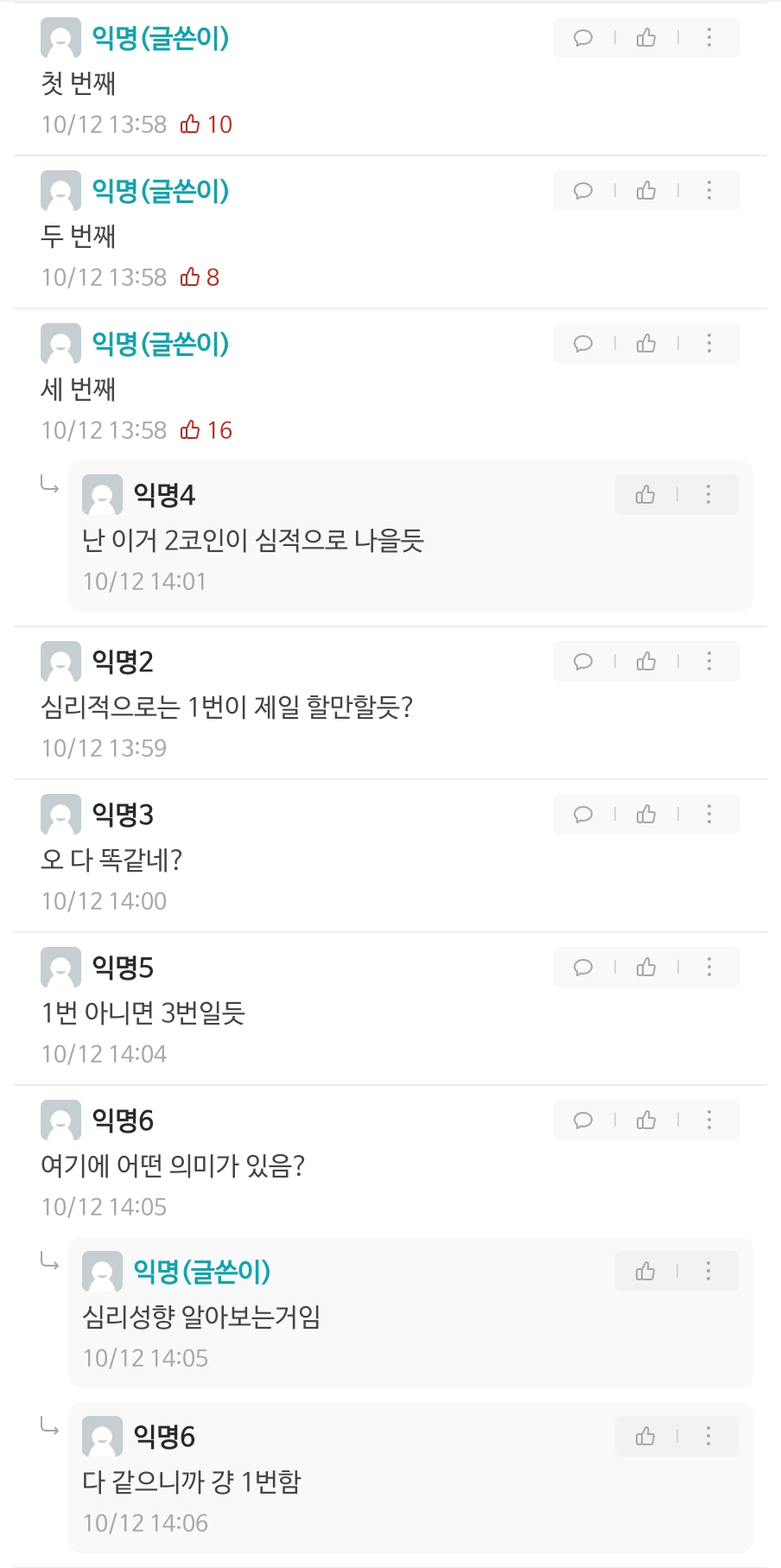Like the author's '심리성향 알아보는거임' reply
This screenshot has width=781, height=1568.
click(645, 1272)
